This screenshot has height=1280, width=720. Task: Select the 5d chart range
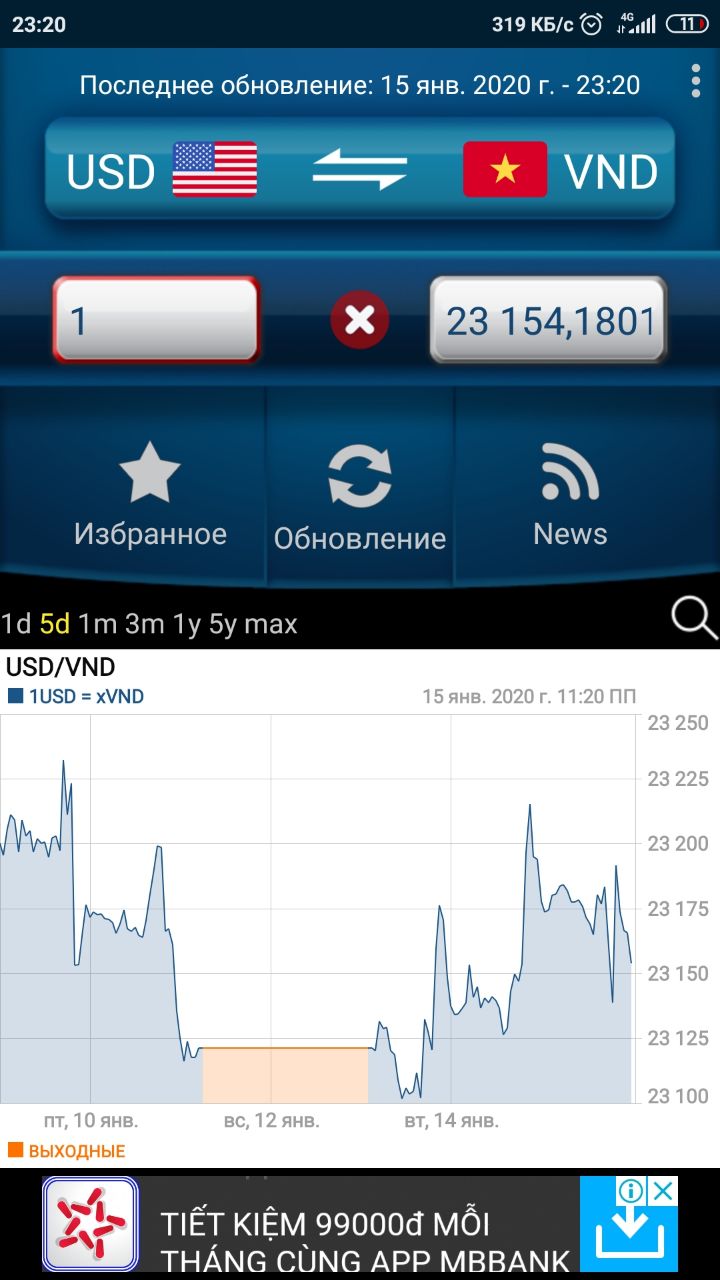[55, 624]
